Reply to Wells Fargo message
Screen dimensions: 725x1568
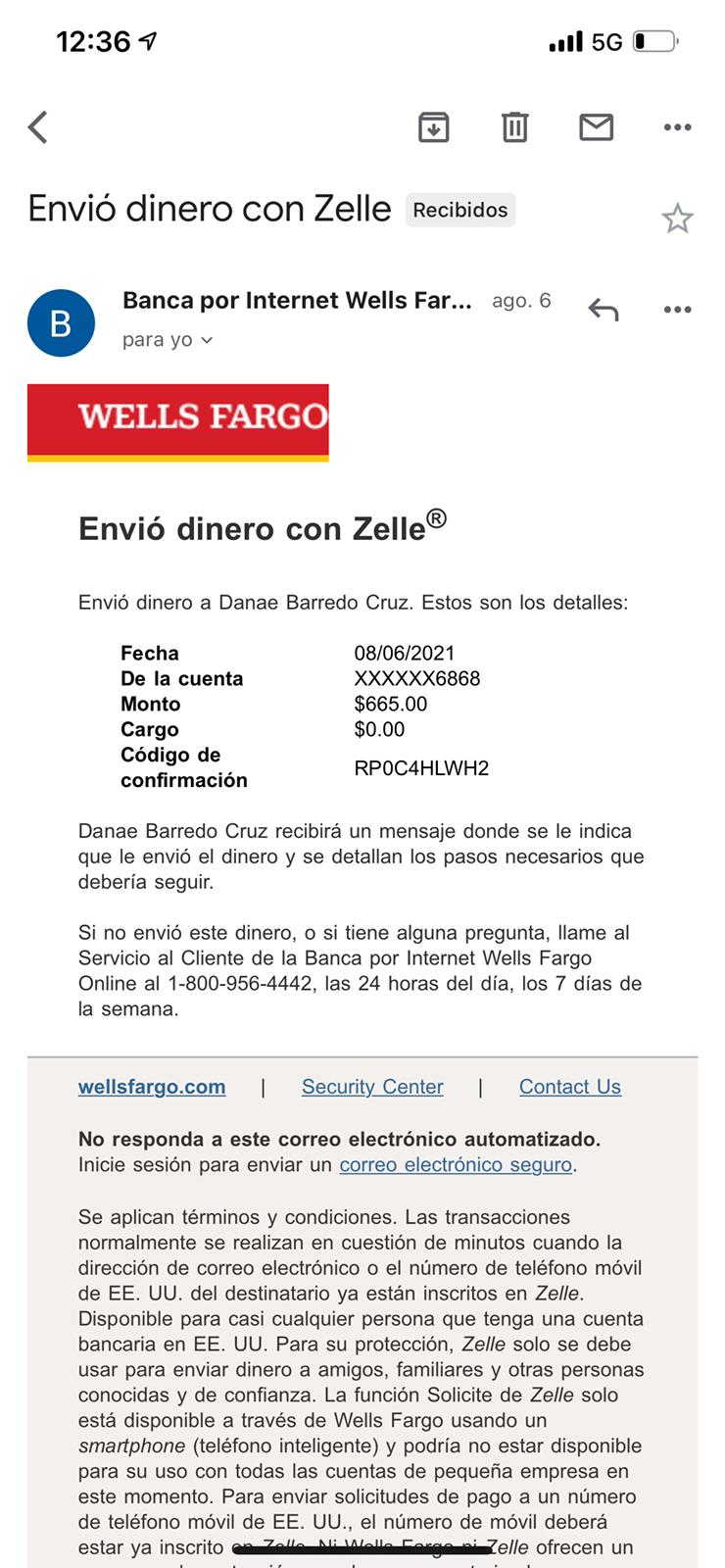(604, 310)
